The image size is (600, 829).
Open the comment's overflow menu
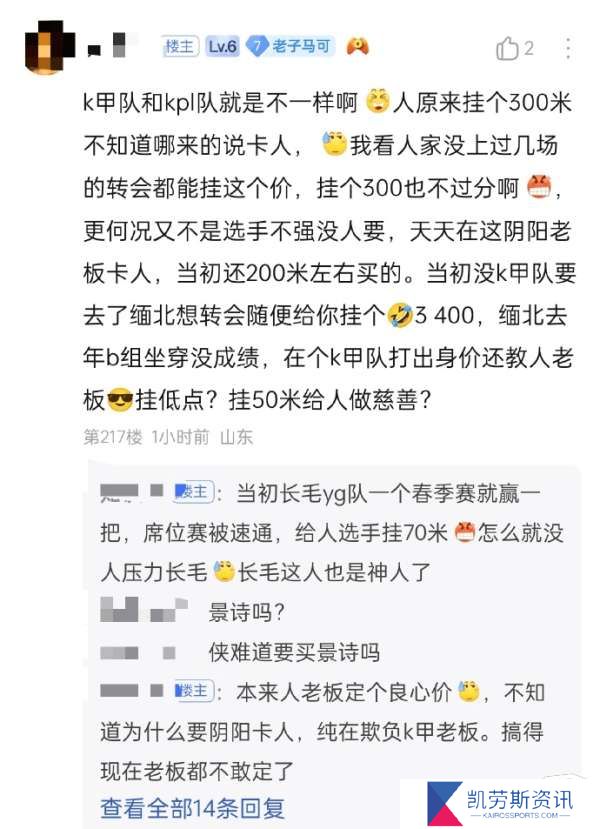(x=568, y=48)
